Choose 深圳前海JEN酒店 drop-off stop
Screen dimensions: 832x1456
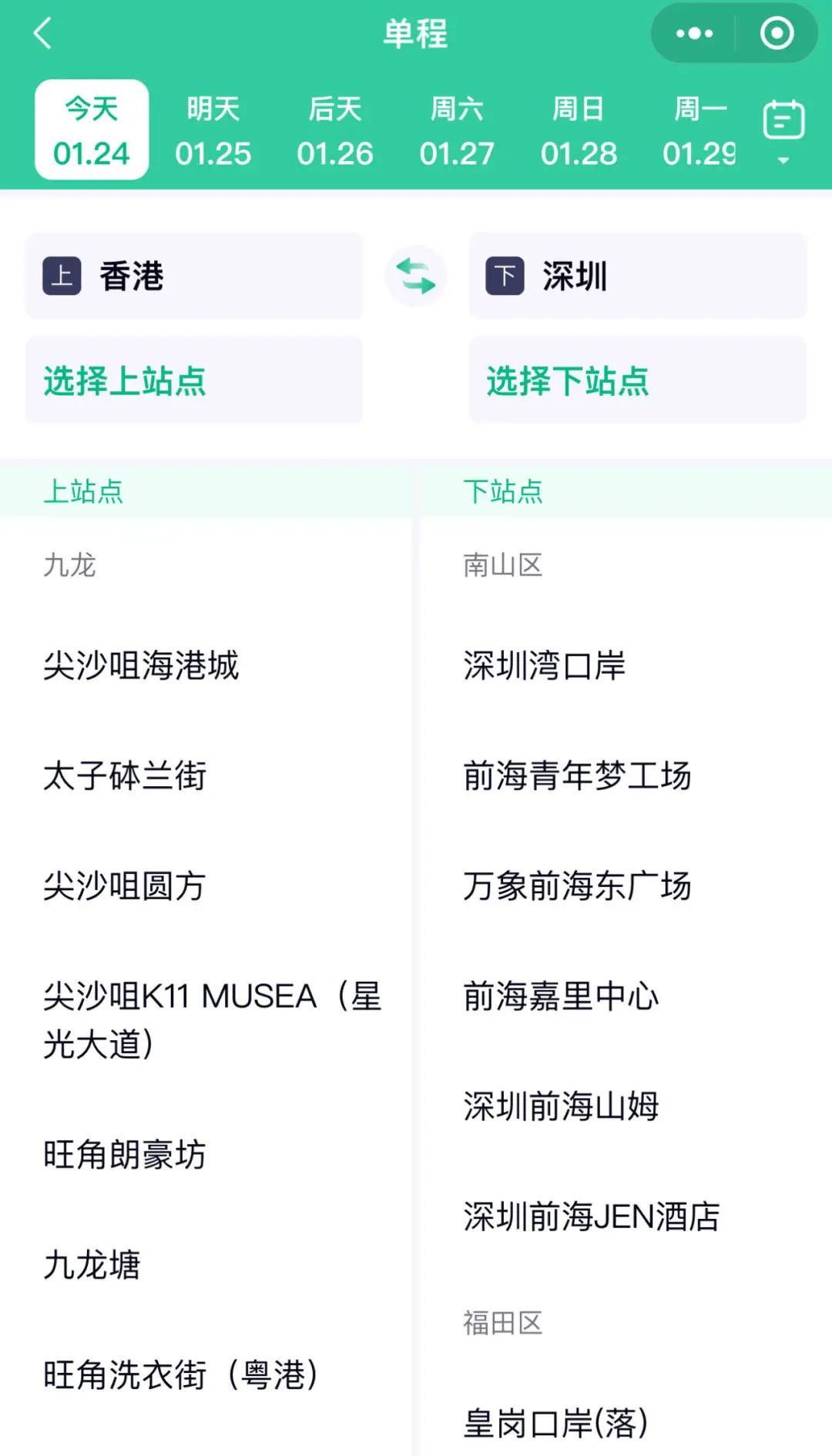tap(592, 1217)
